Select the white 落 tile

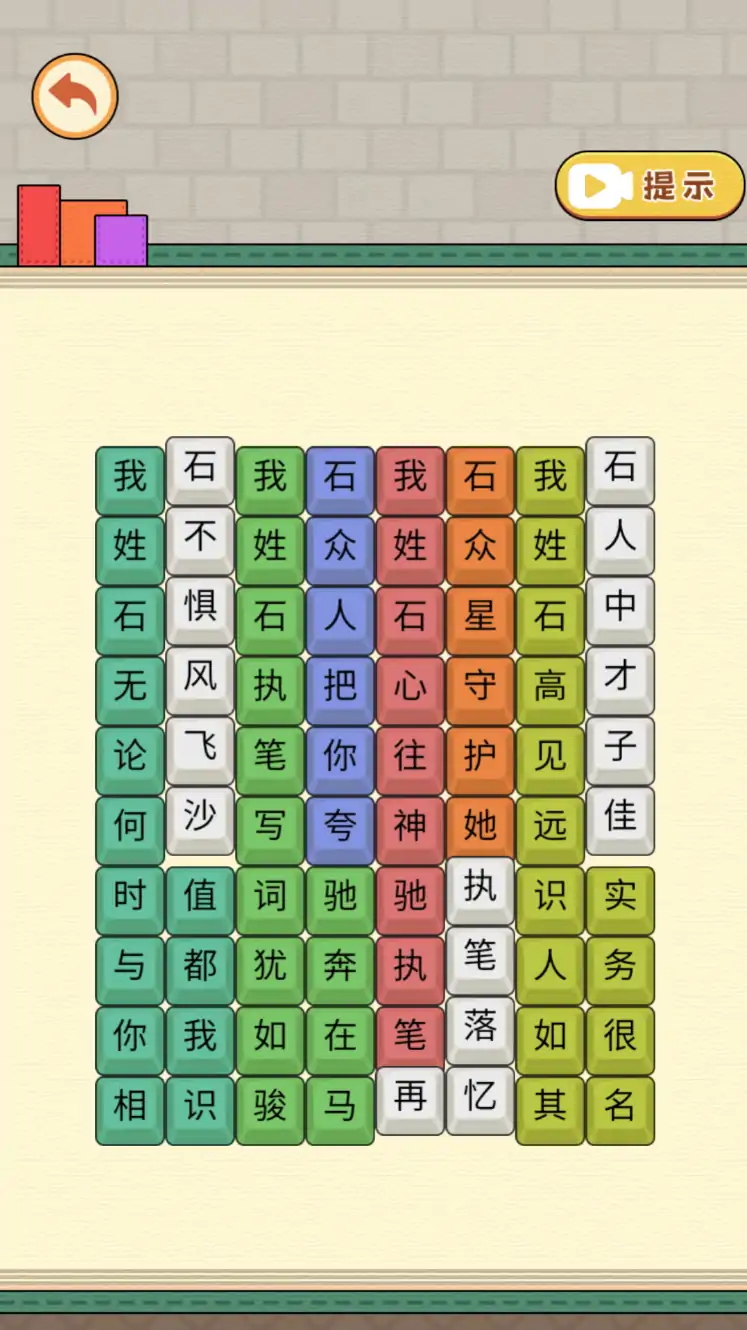(x=480, y=1029)
